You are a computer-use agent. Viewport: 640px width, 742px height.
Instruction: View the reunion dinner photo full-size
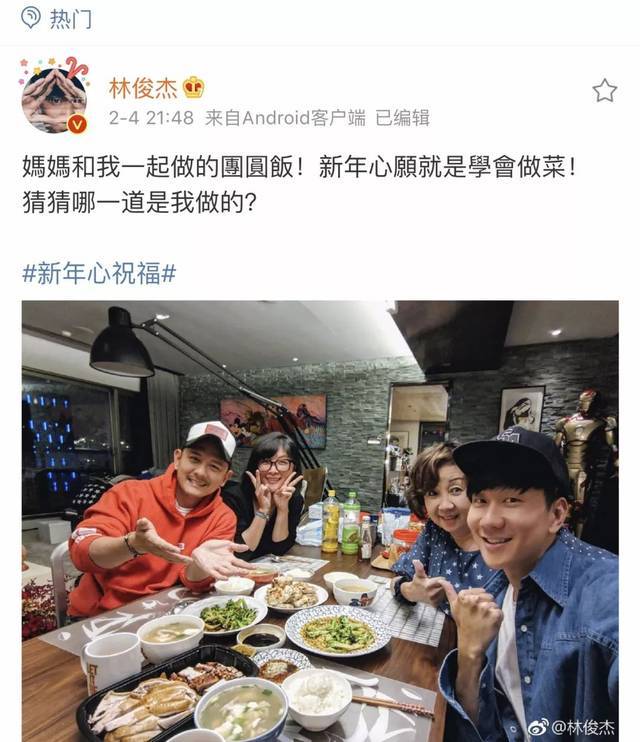[x=320, y=520]
